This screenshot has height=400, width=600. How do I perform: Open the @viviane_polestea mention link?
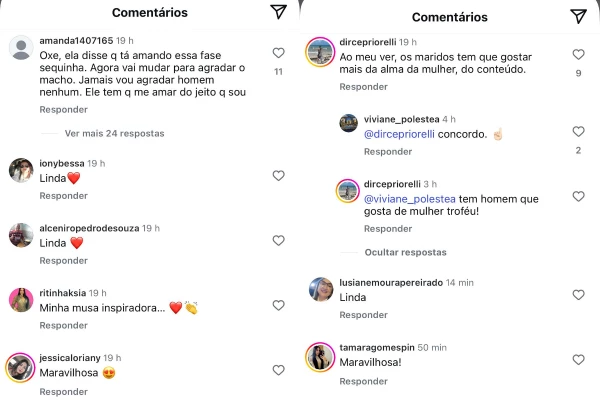click(406, 199)
